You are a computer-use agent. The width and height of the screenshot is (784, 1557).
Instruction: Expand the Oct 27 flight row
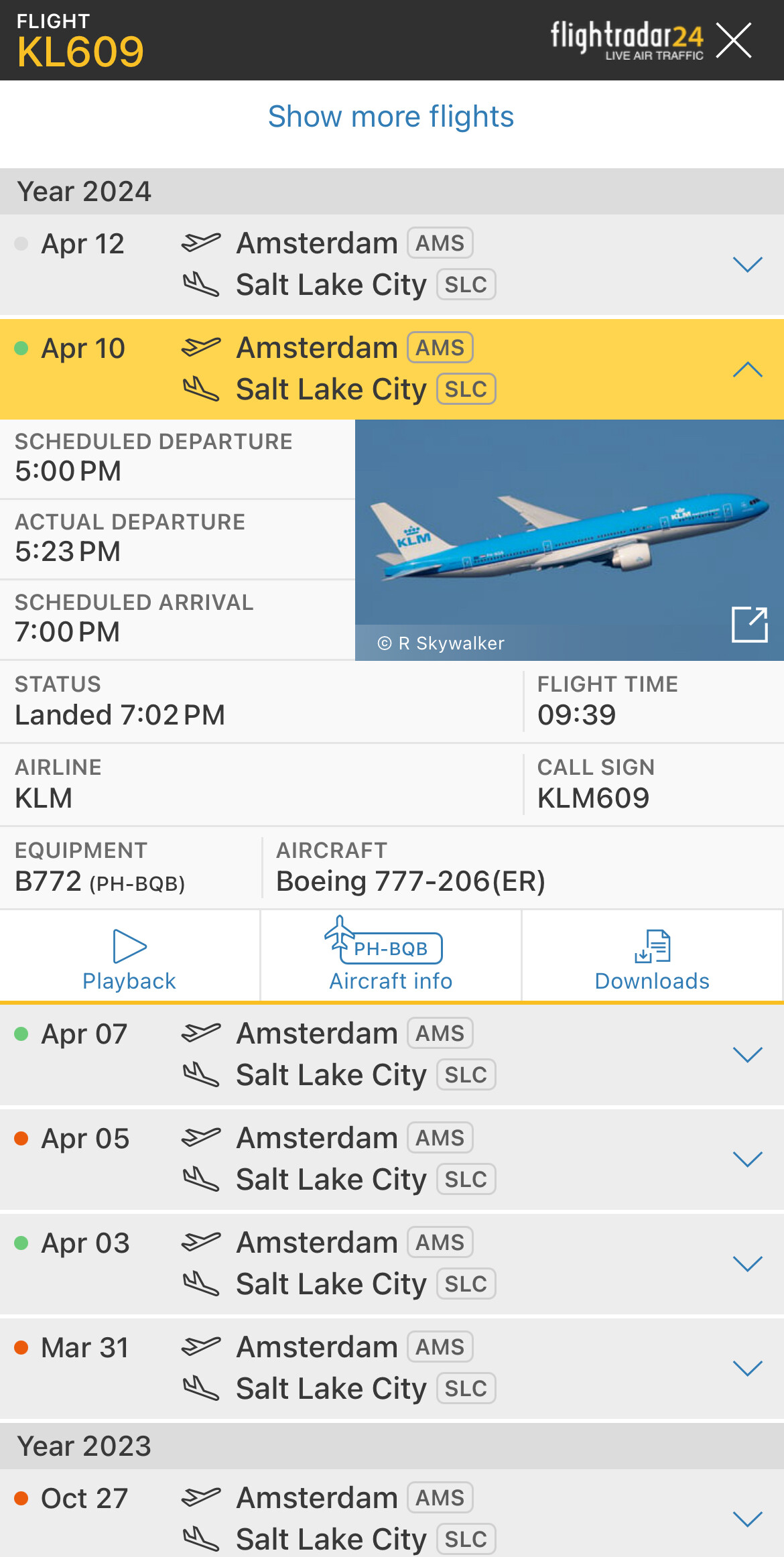[747, 1519]
